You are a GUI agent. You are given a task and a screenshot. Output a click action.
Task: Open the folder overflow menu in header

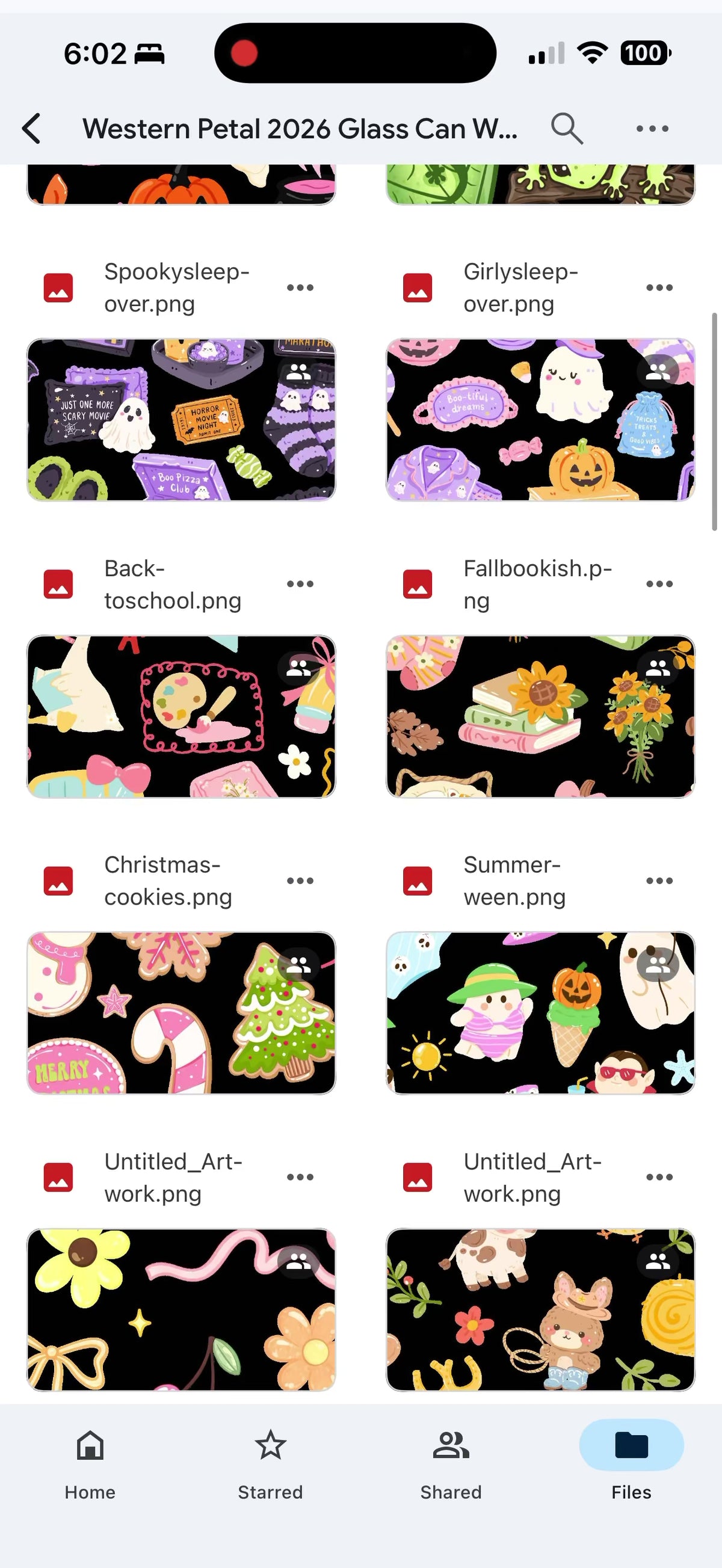pyautogui.click(x=652, y=129)
